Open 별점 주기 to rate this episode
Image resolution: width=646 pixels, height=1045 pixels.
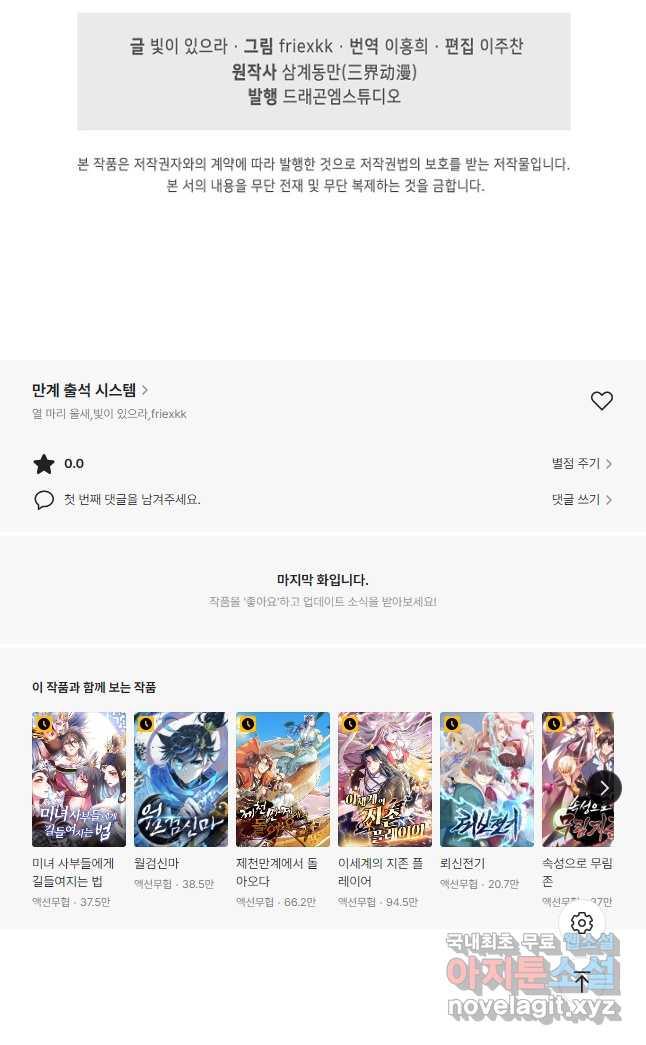pyautogui.click(x=581, y=464)
